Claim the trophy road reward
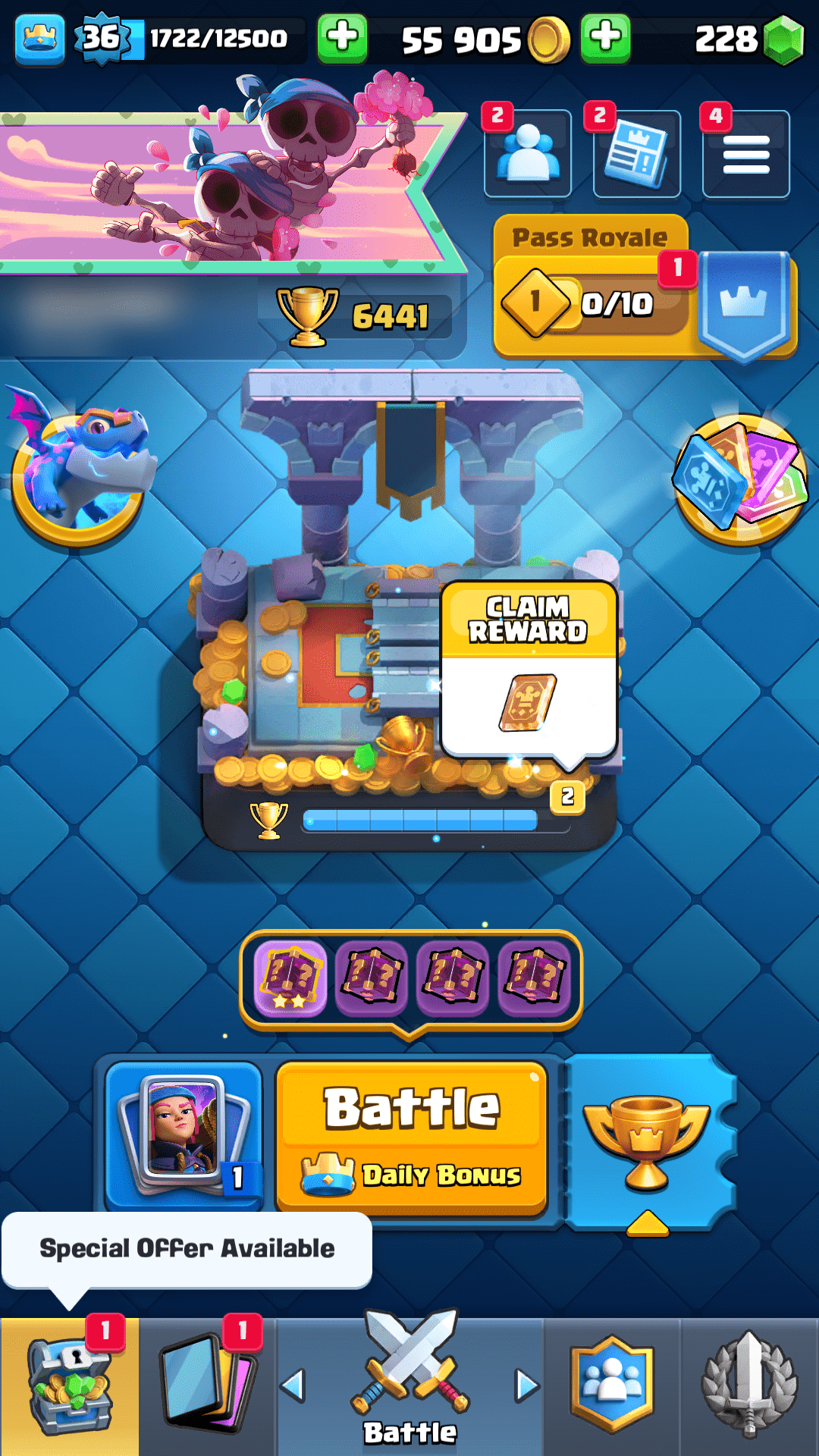The image size is (819, 1456). point(529,671)
